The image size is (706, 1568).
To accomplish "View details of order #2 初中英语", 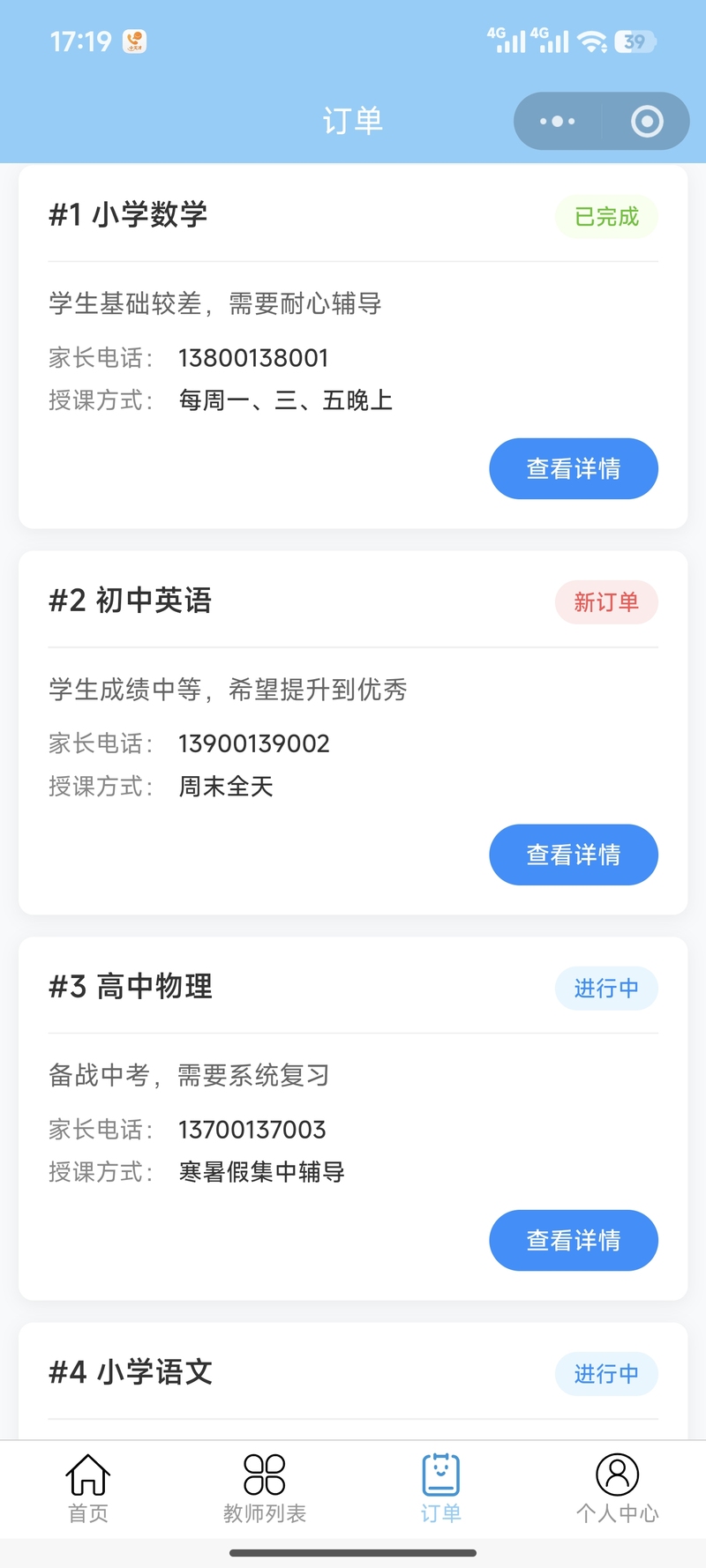I will pos(574,855).
